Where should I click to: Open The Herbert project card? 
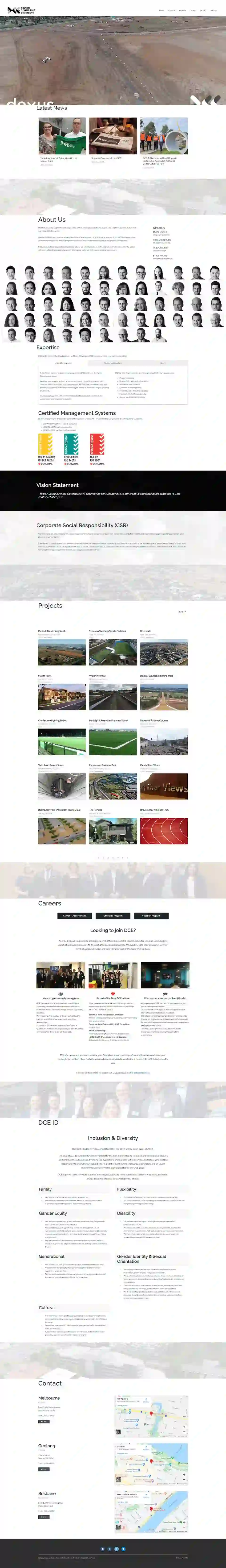[112, 831]
